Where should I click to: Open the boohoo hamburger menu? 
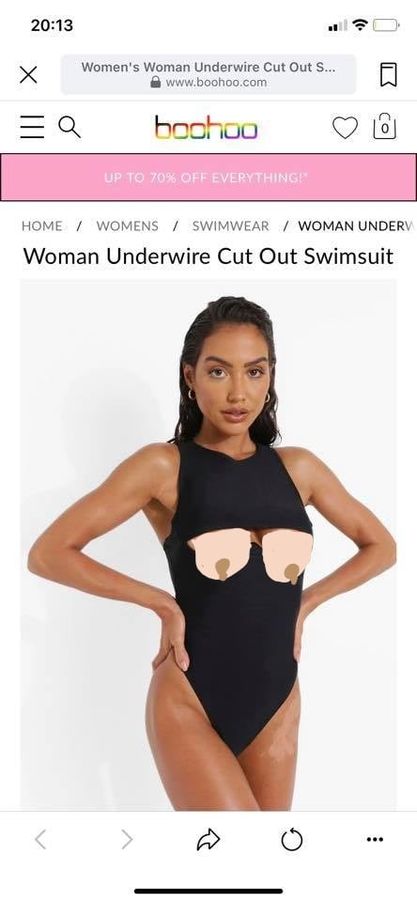click(x=32, y=127)
